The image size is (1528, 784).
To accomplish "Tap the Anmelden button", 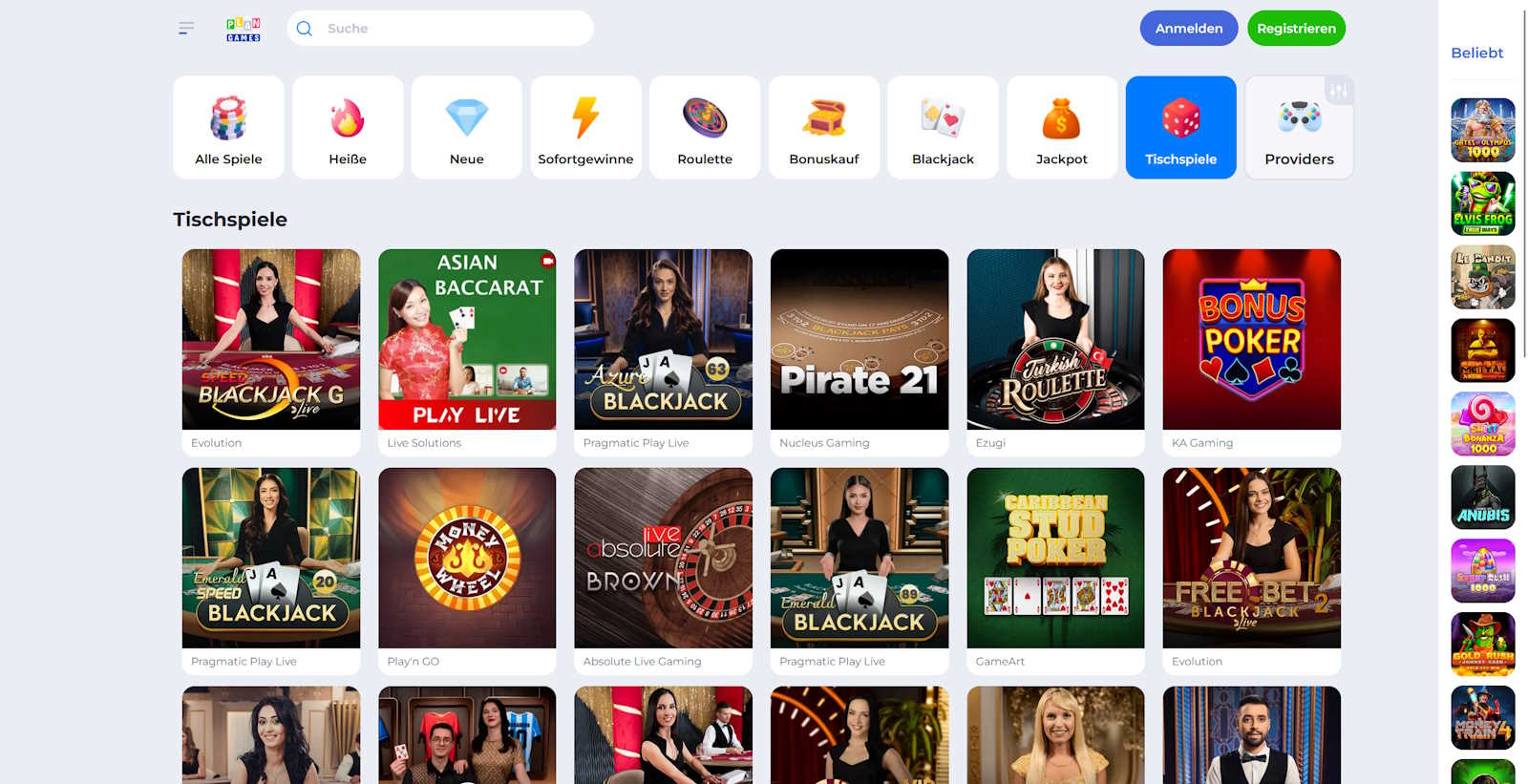I will click(1188, 29).
